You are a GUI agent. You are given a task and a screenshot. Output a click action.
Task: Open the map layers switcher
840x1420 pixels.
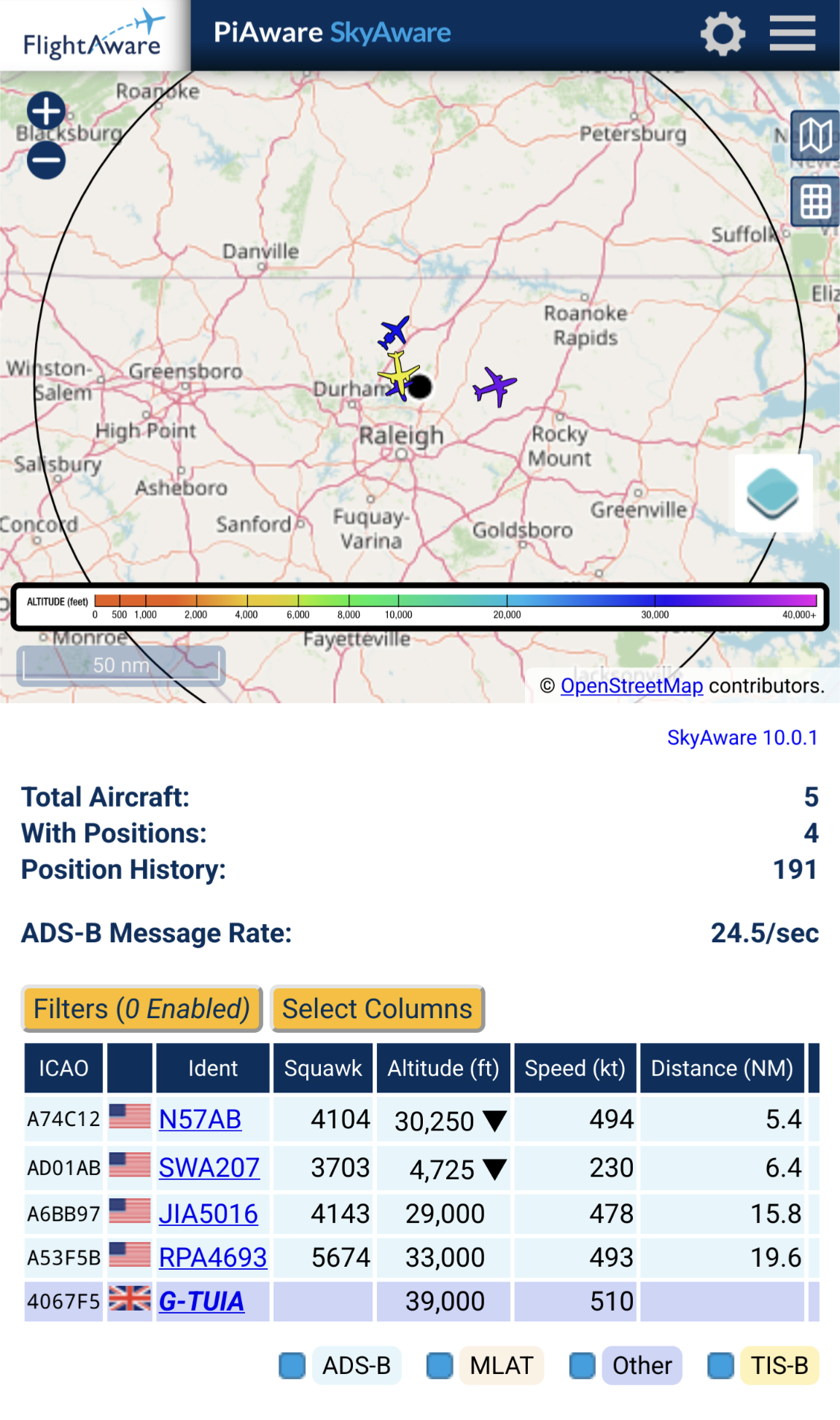tap(773, 494)
